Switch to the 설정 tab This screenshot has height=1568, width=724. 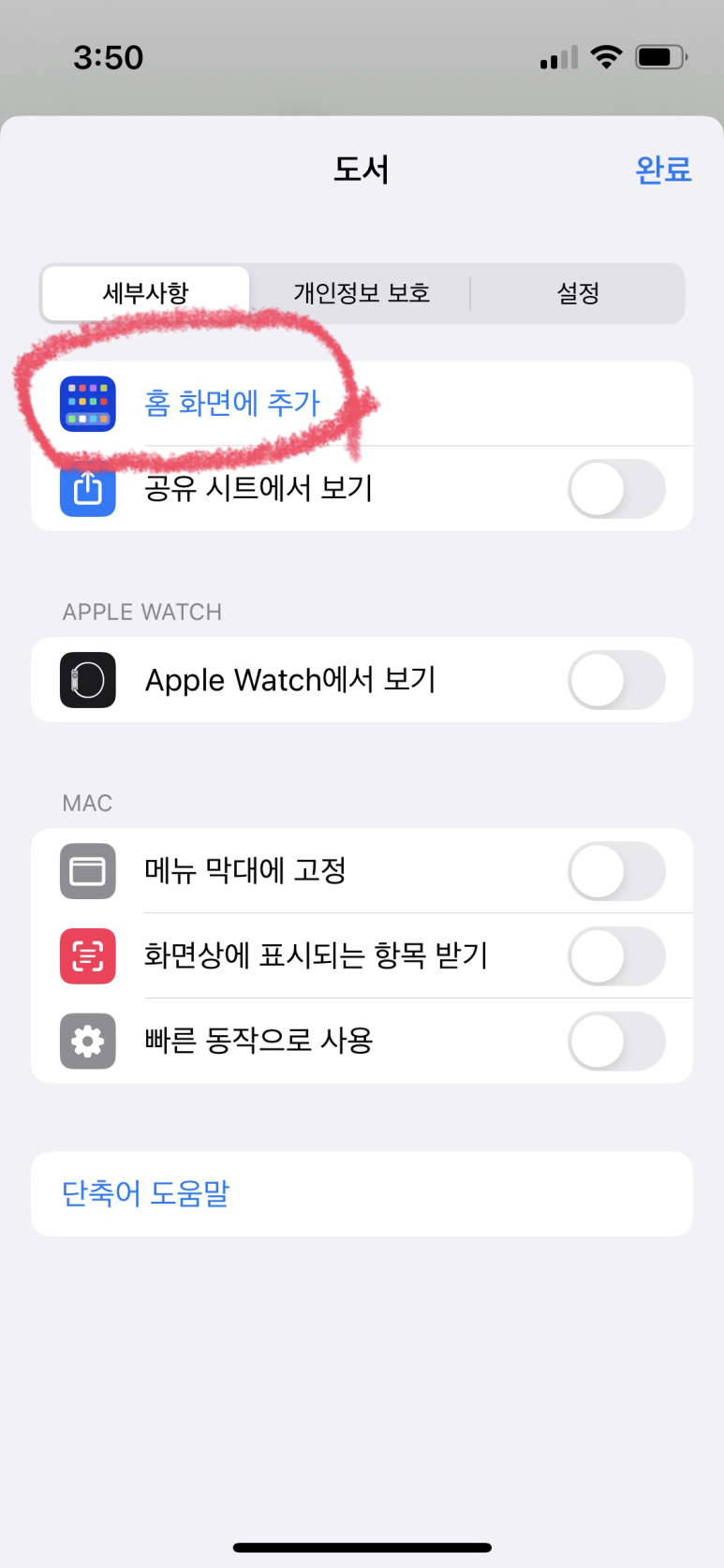[x=578, y=293]
